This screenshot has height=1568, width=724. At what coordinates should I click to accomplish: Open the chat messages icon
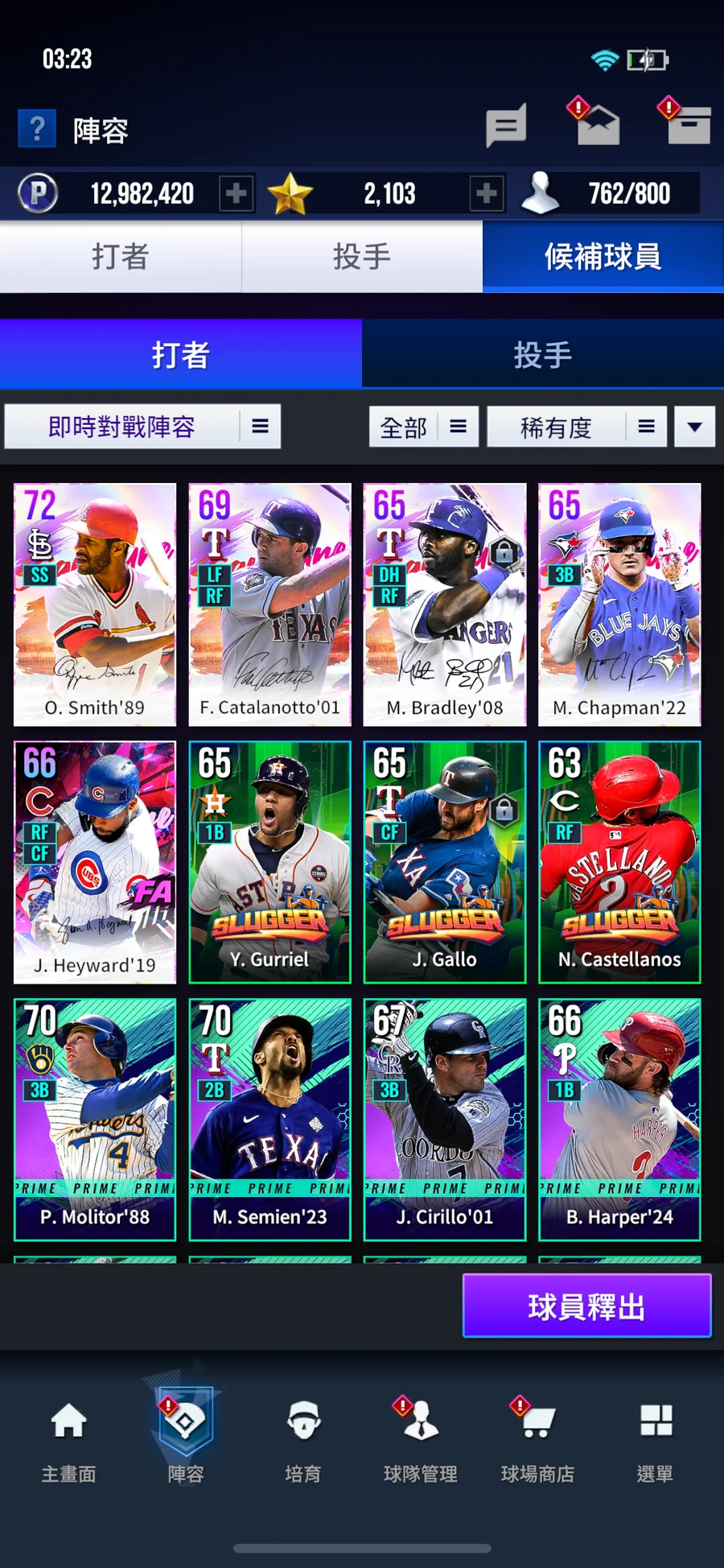pos(506,126)
